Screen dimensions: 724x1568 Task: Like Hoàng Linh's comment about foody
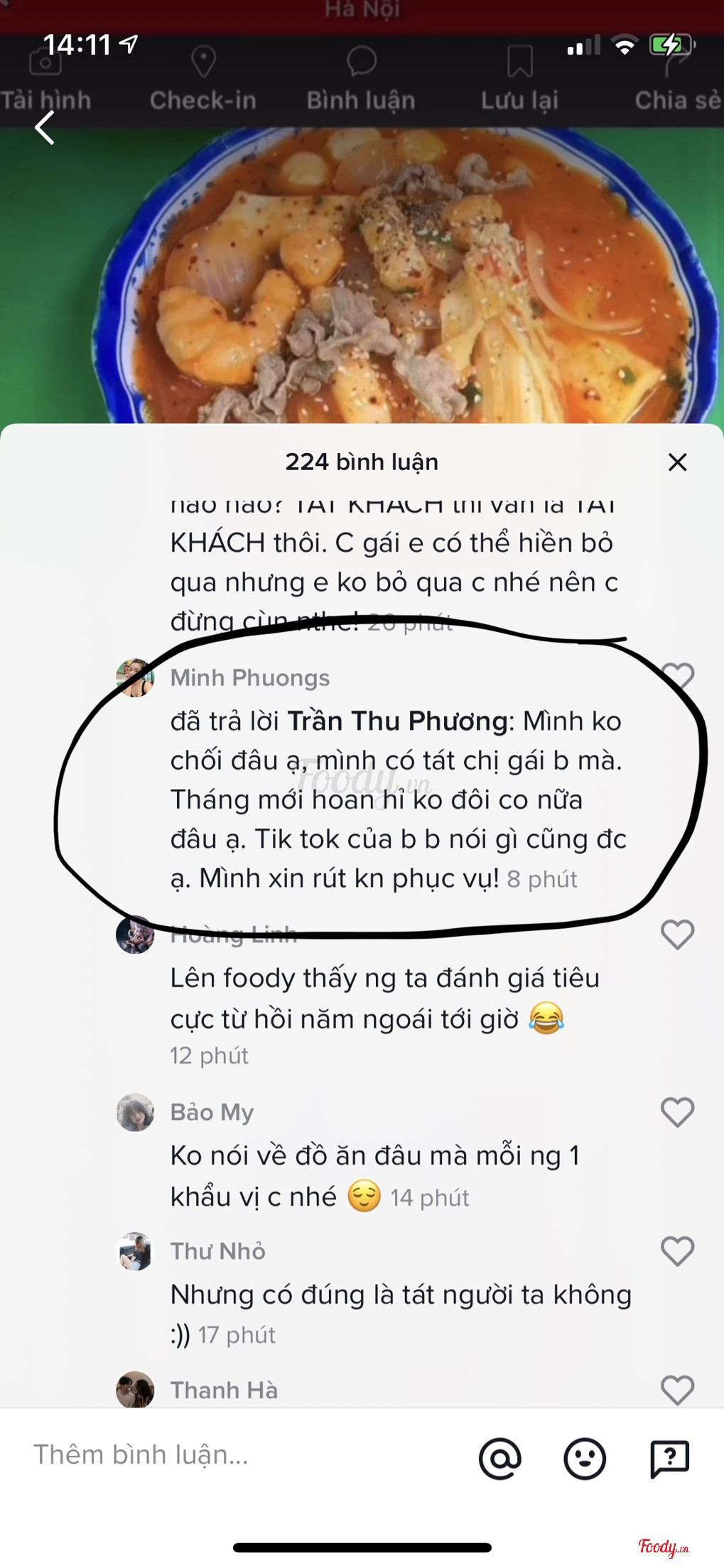tap(677, 934)
